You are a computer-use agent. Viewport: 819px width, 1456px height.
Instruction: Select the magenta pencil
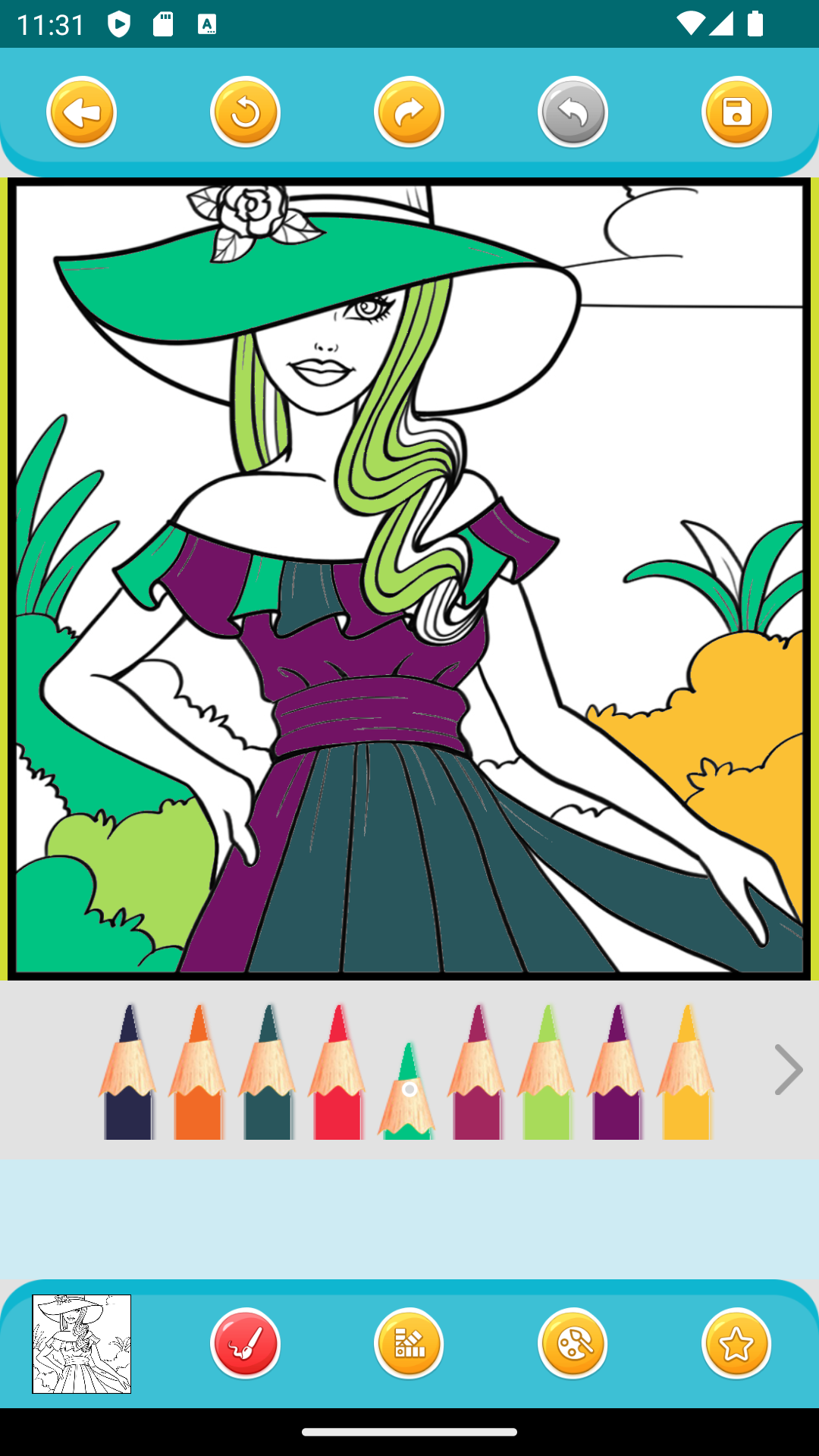479,1069
